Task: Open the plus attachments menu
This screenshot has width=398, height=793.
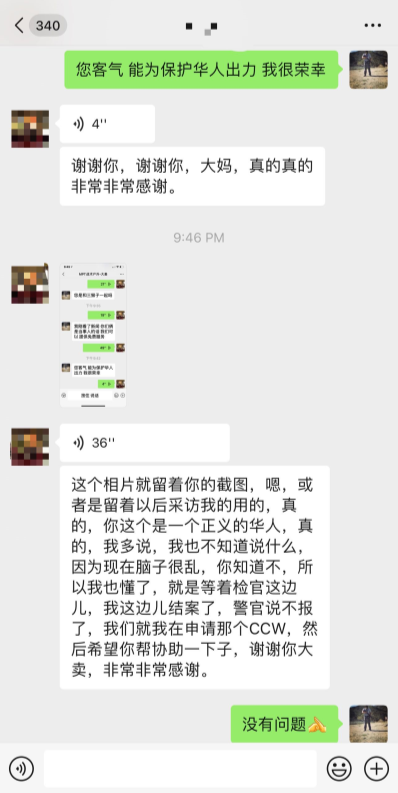Action: [x=377, y=769]
